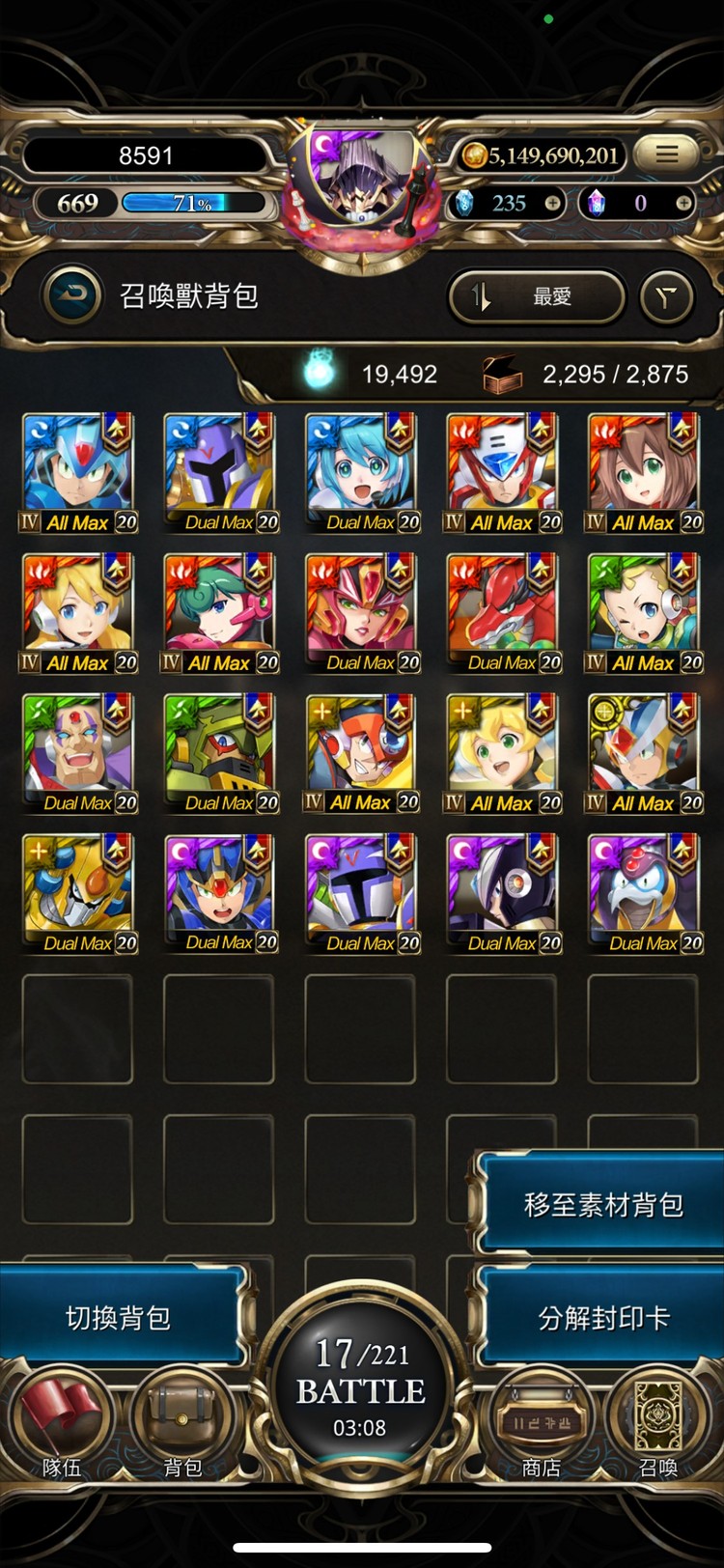The width and height of the screenshot is (724, 1568).
Task: Select the yellow robot light card
Action: (x=78, y=890)
